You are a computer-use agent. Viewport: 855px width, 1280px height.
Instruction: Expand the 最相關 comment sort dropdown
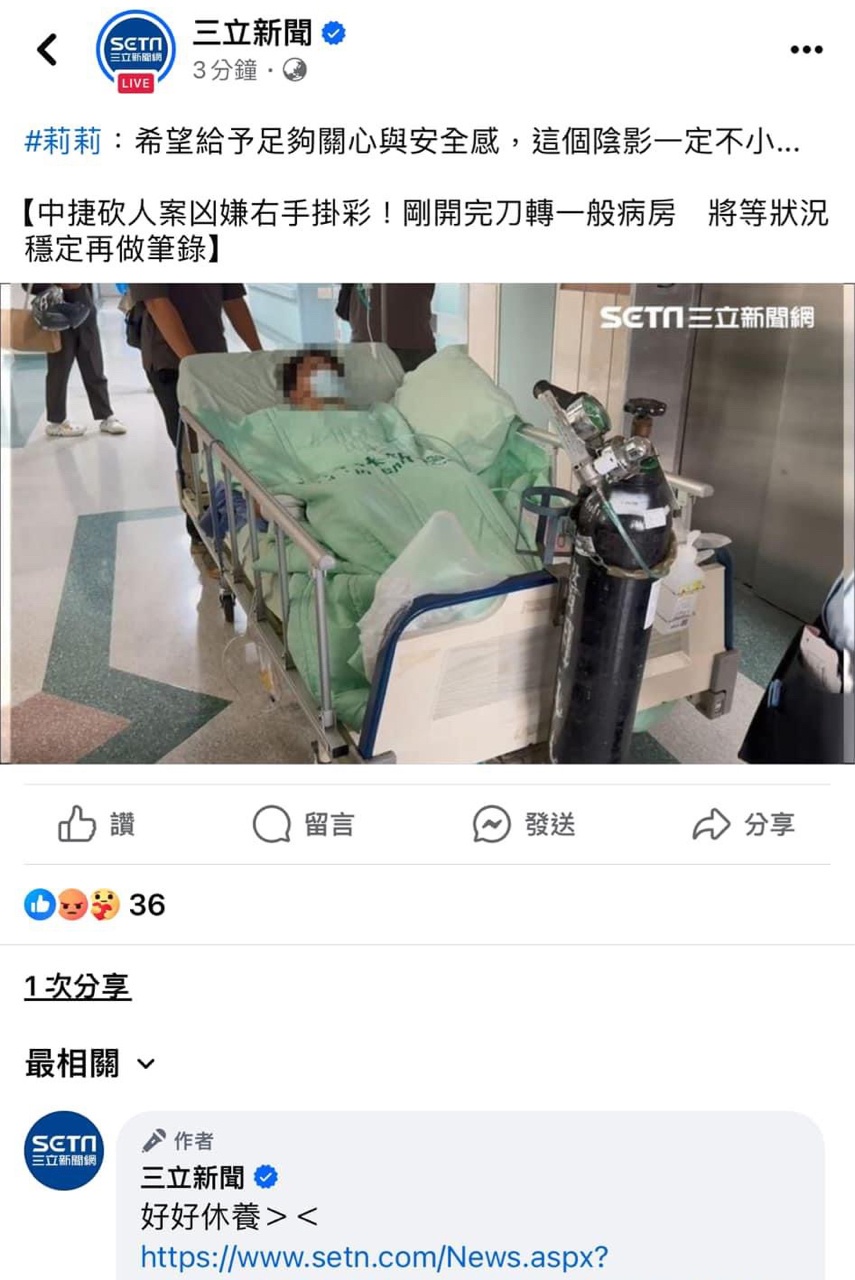point(90,1063)
